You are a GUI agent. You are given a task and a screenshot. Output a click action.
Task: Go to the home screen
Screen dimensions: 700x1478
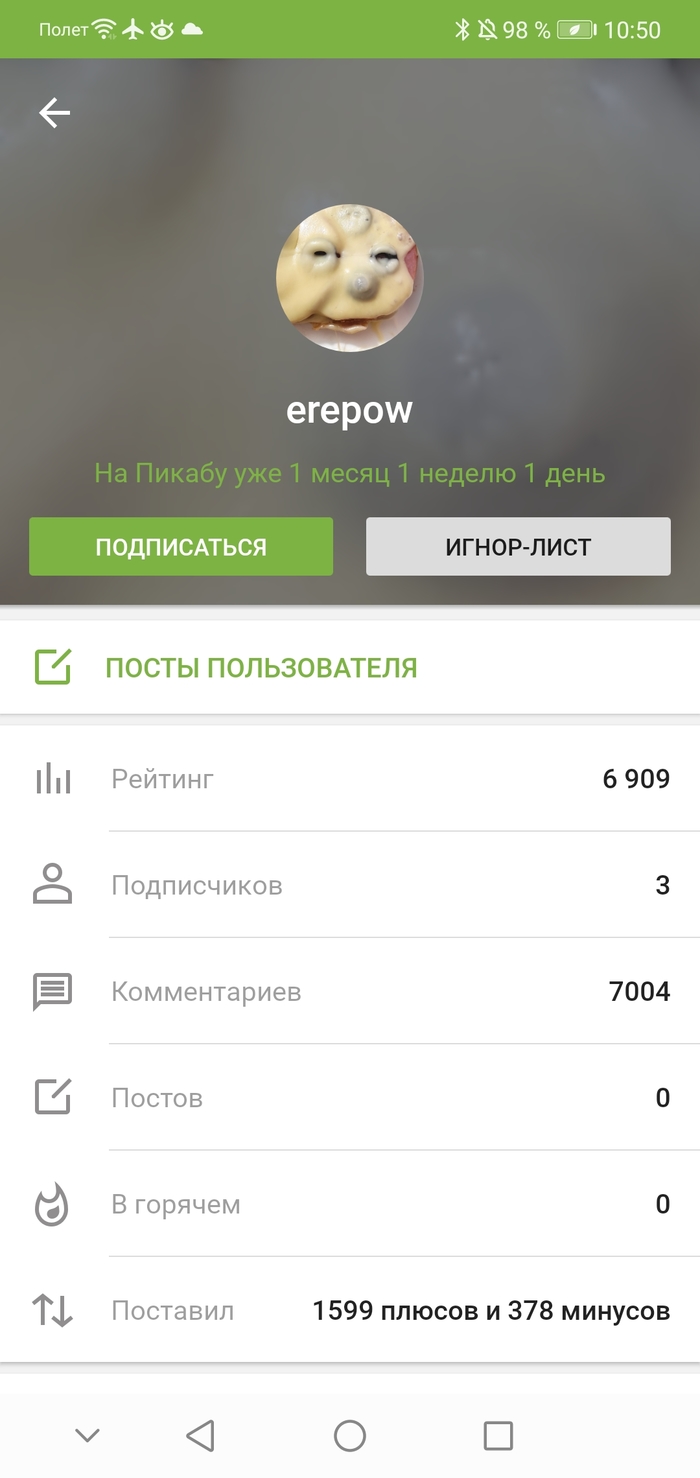click(x=349, y=1436)
